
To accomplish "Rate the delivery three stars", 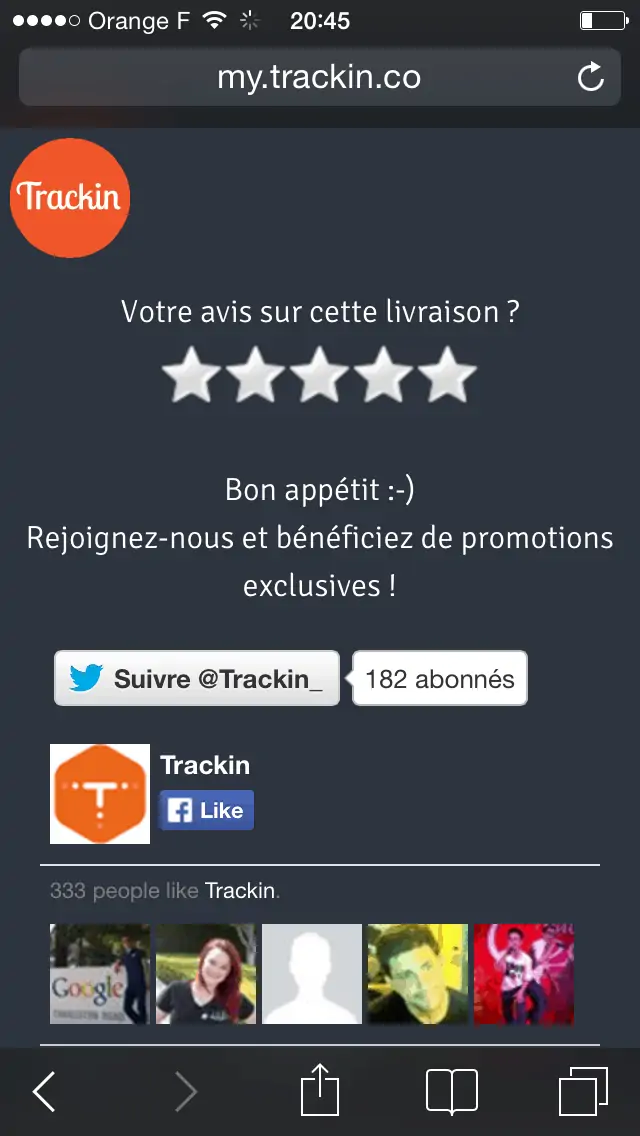I will point(319,375).
